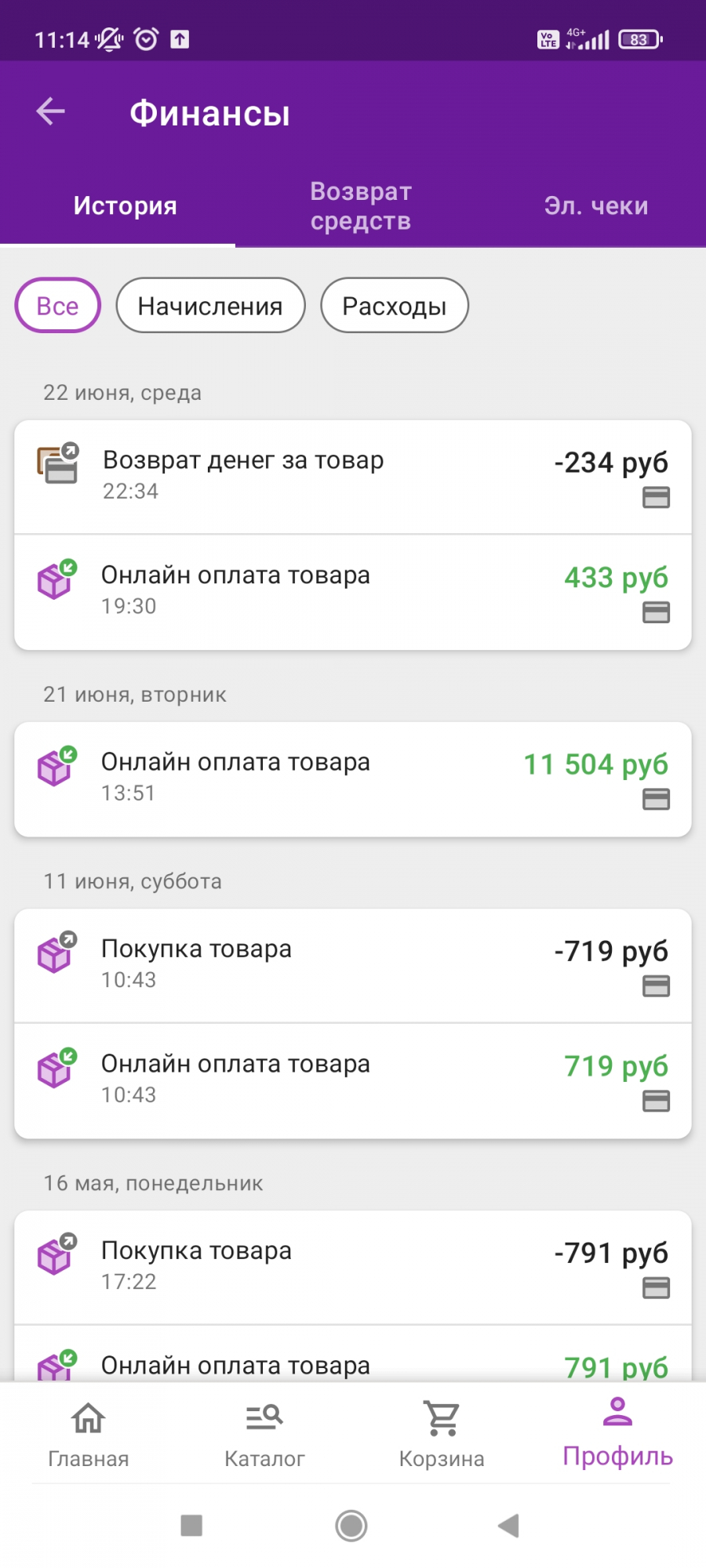The image size is (706, 1568).
Task: Switch to the Профиль tab
Action: click(x=618, y=1434)
